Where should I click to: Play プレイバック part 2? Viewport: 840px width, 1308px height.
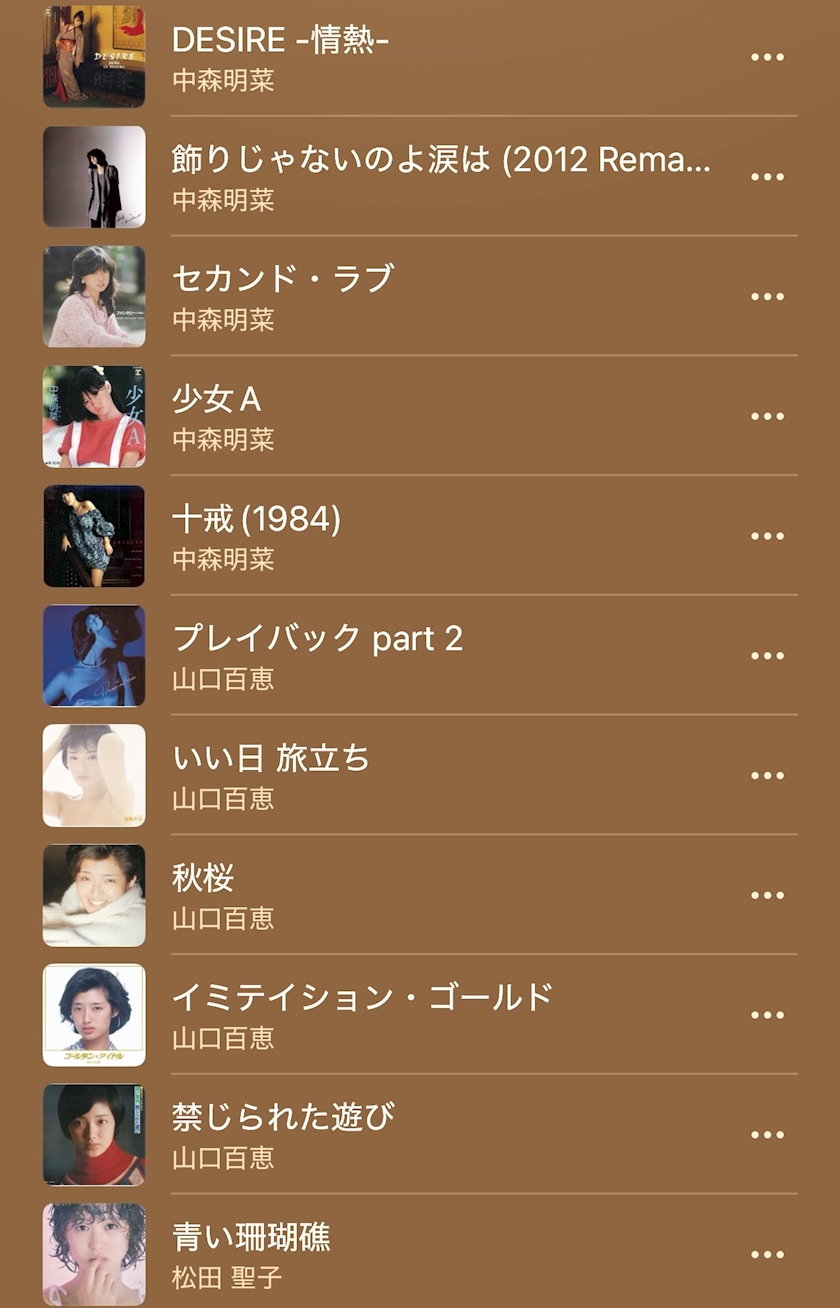click(420, 656)
